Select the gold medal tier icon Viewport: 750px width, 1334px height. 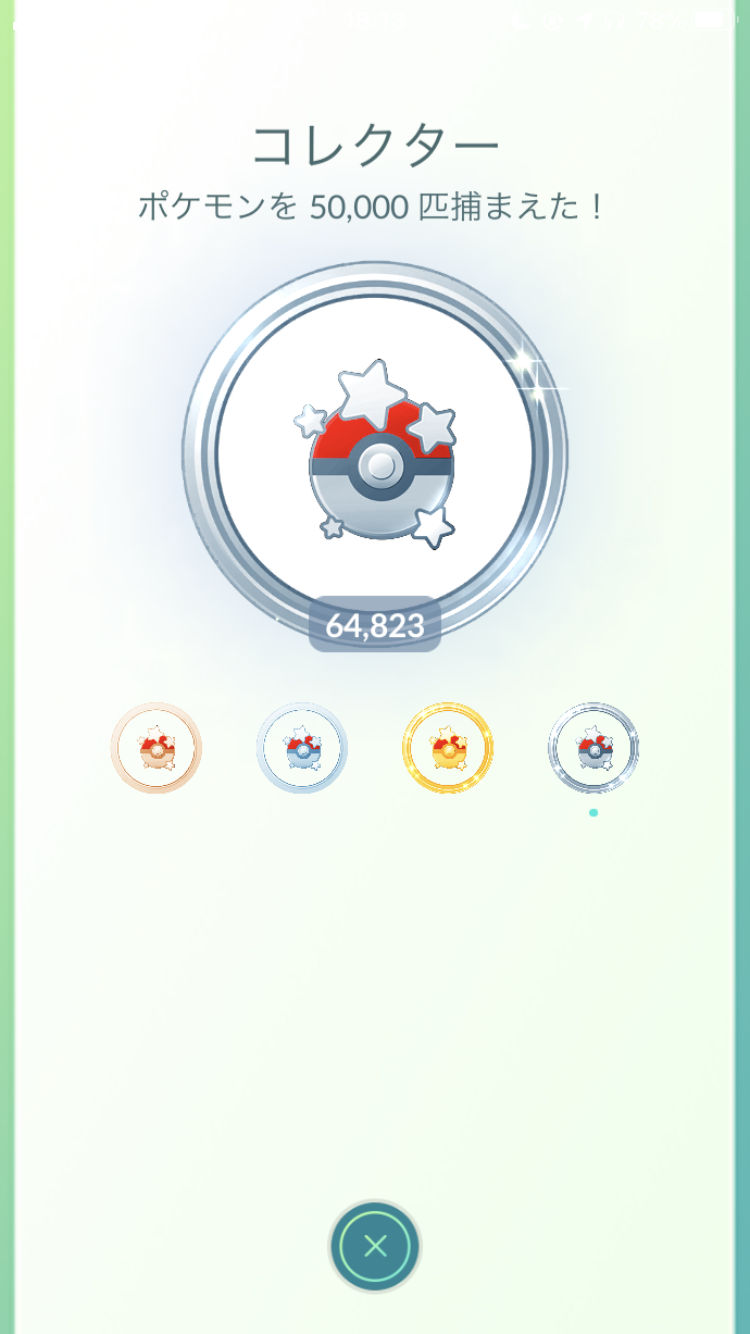coord(448,748)
